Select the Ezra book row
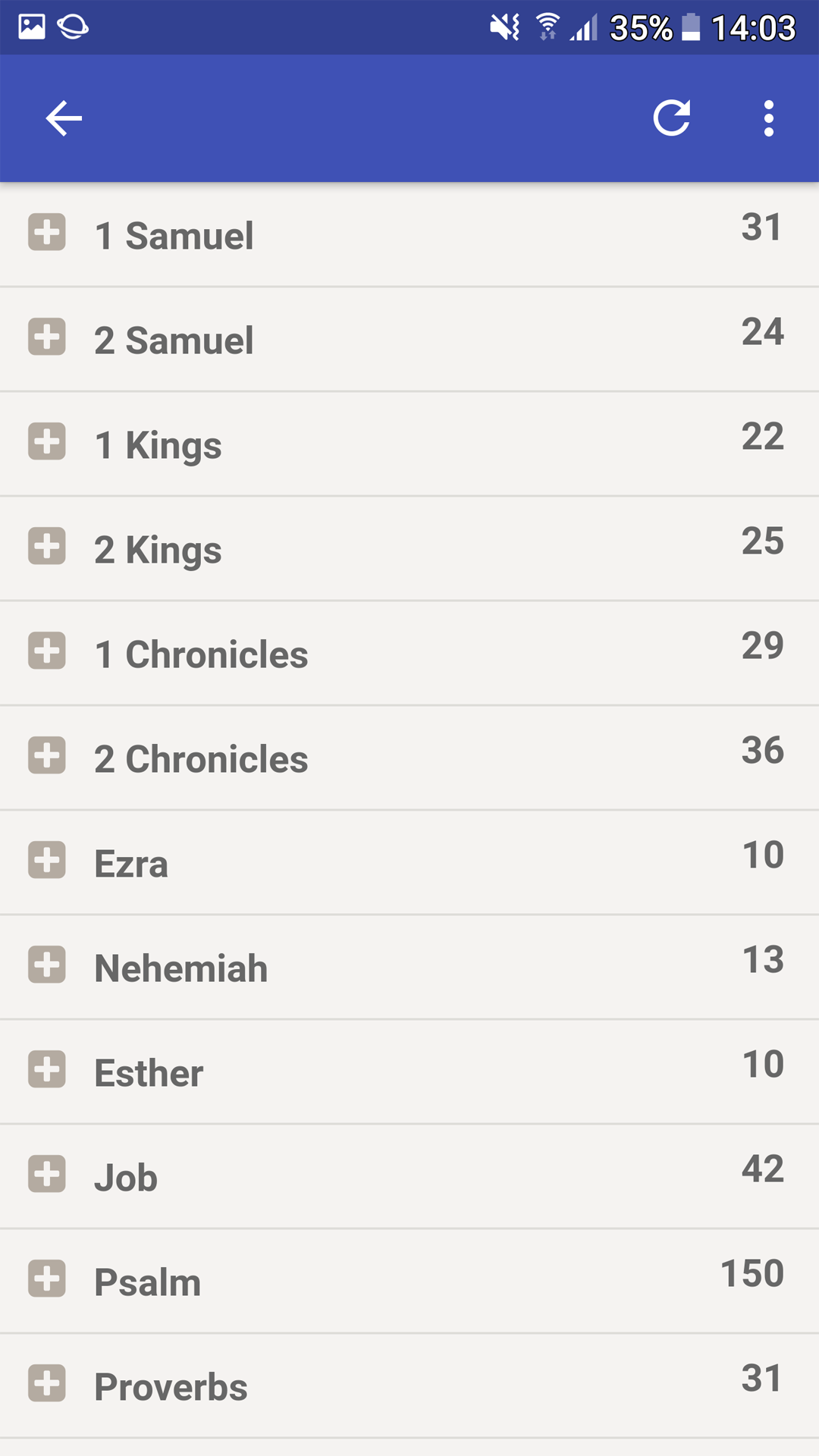 click(409, 862)
